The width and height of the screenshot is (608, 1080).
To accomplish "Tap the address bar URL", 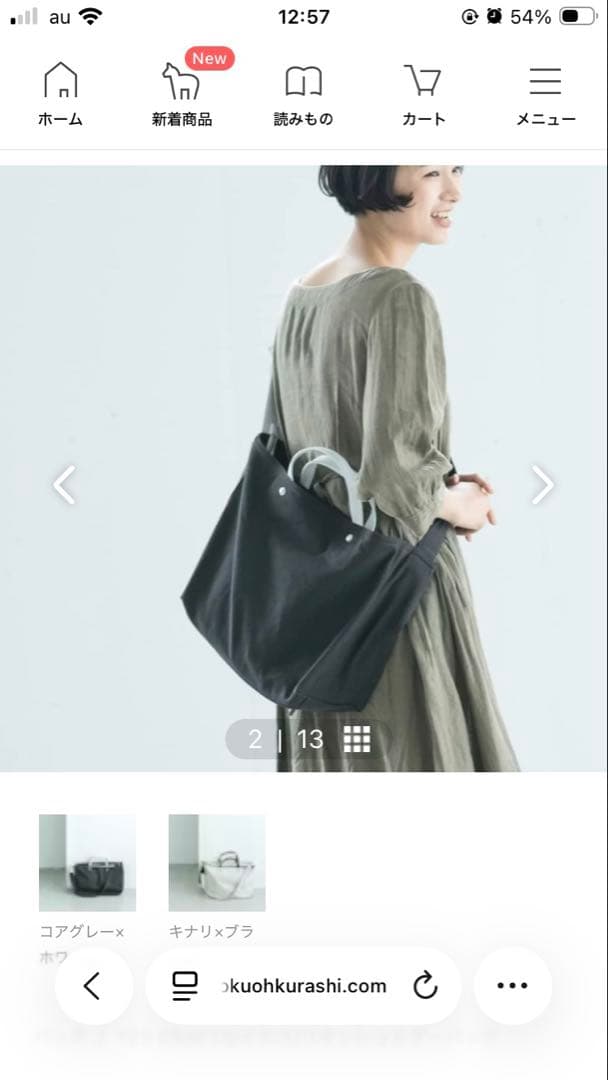I will [x=305, y=986].
